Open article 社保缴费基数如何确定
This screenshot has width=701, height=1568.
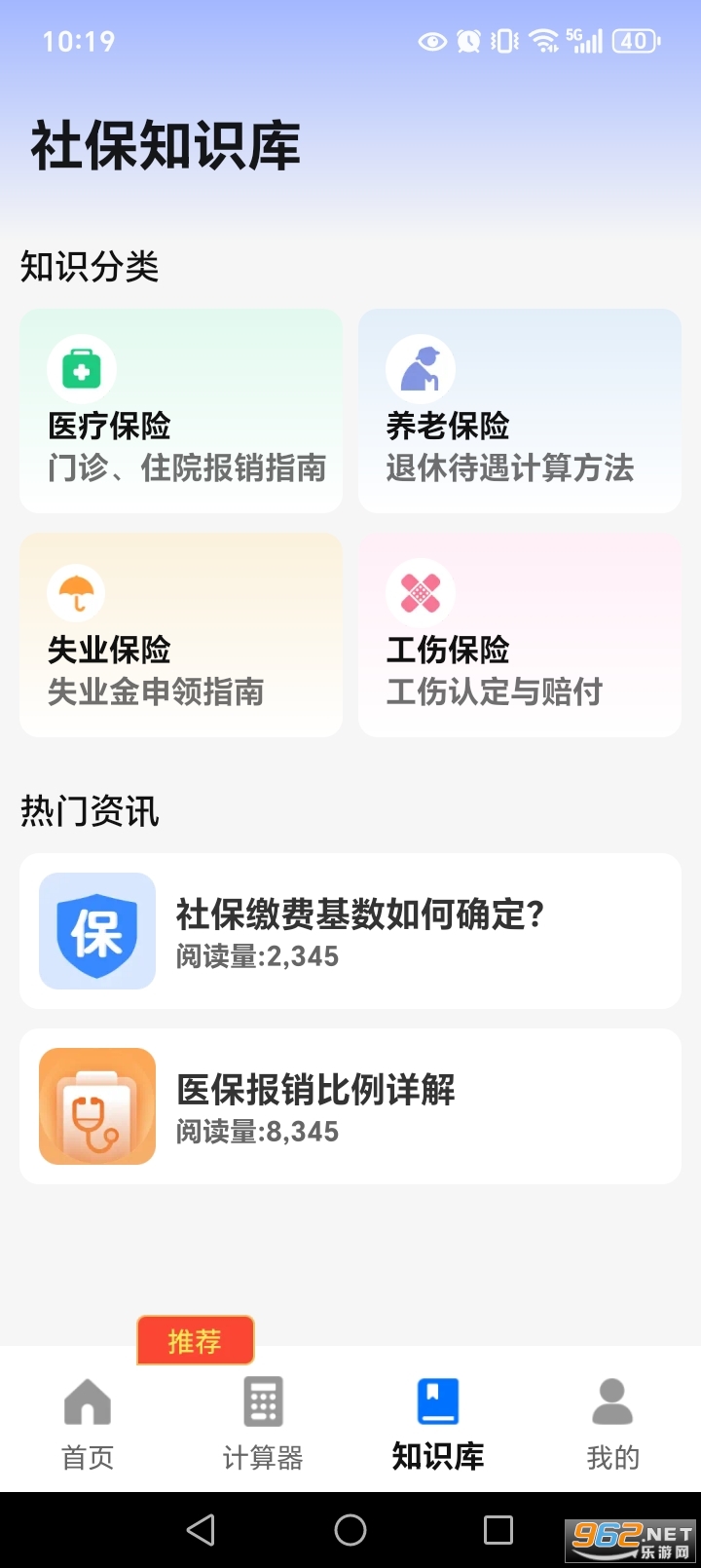[350, 930]
